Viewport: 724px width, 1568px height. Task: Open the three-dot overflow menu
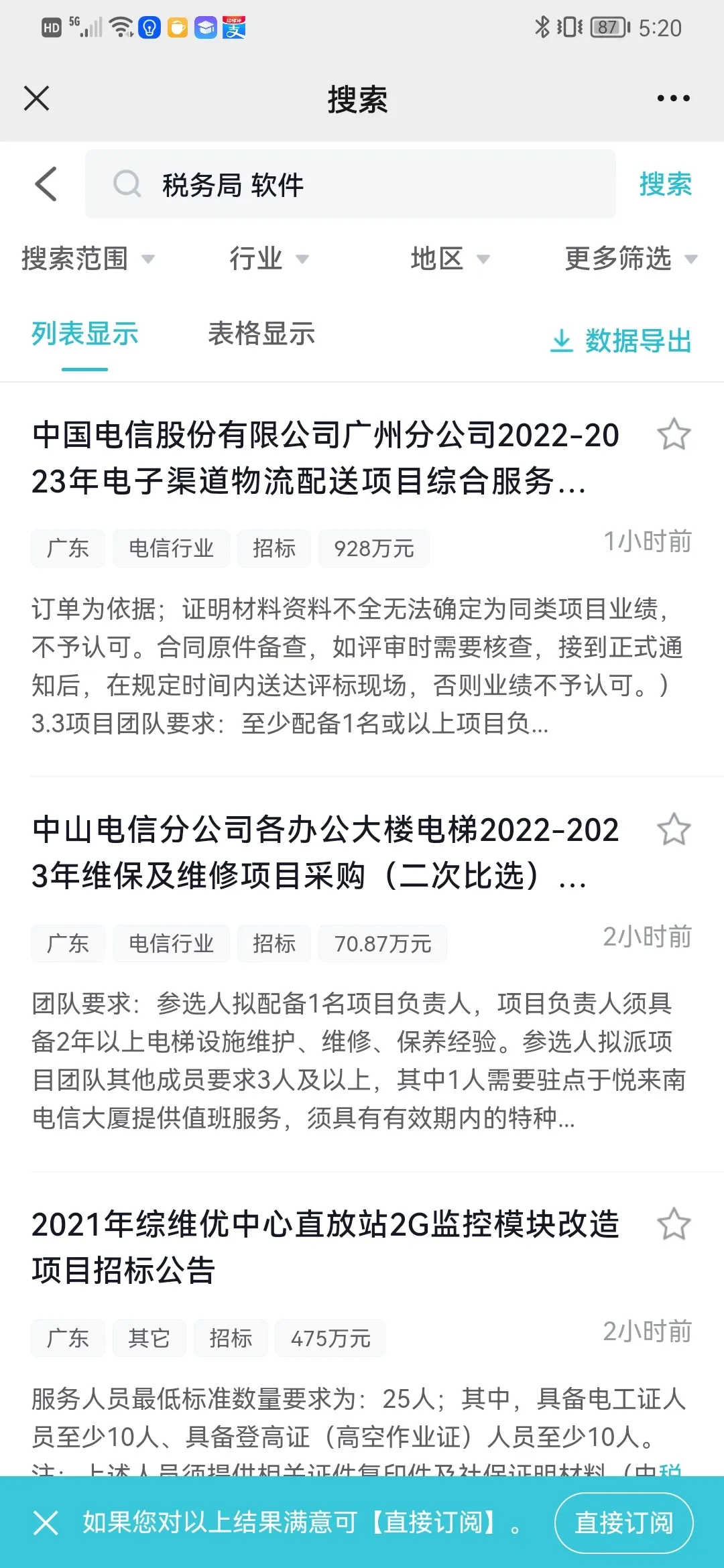[672, 99]
